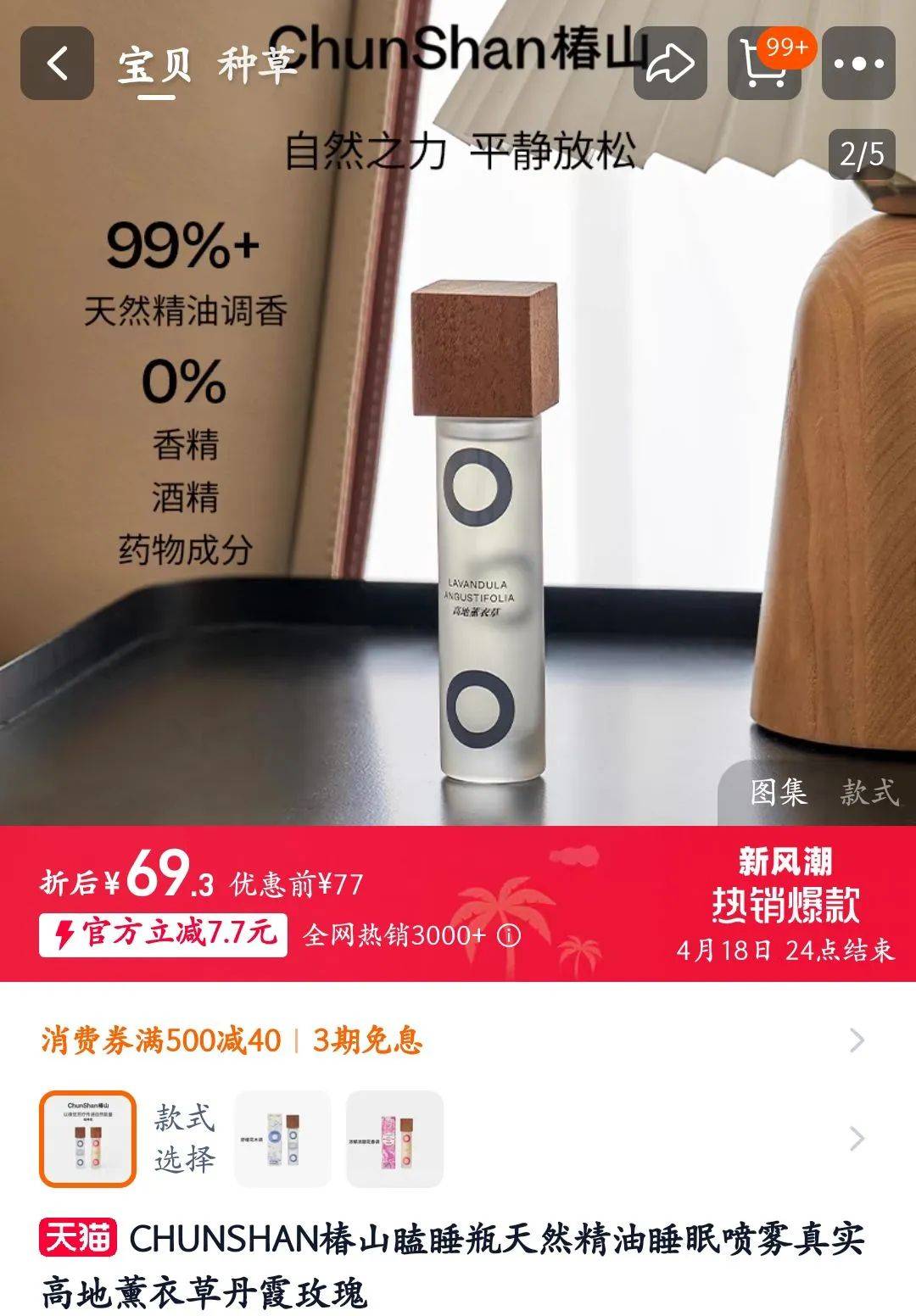Switch the gallery to 款式 view
The image size is (916, 1316).
(869, 793)
